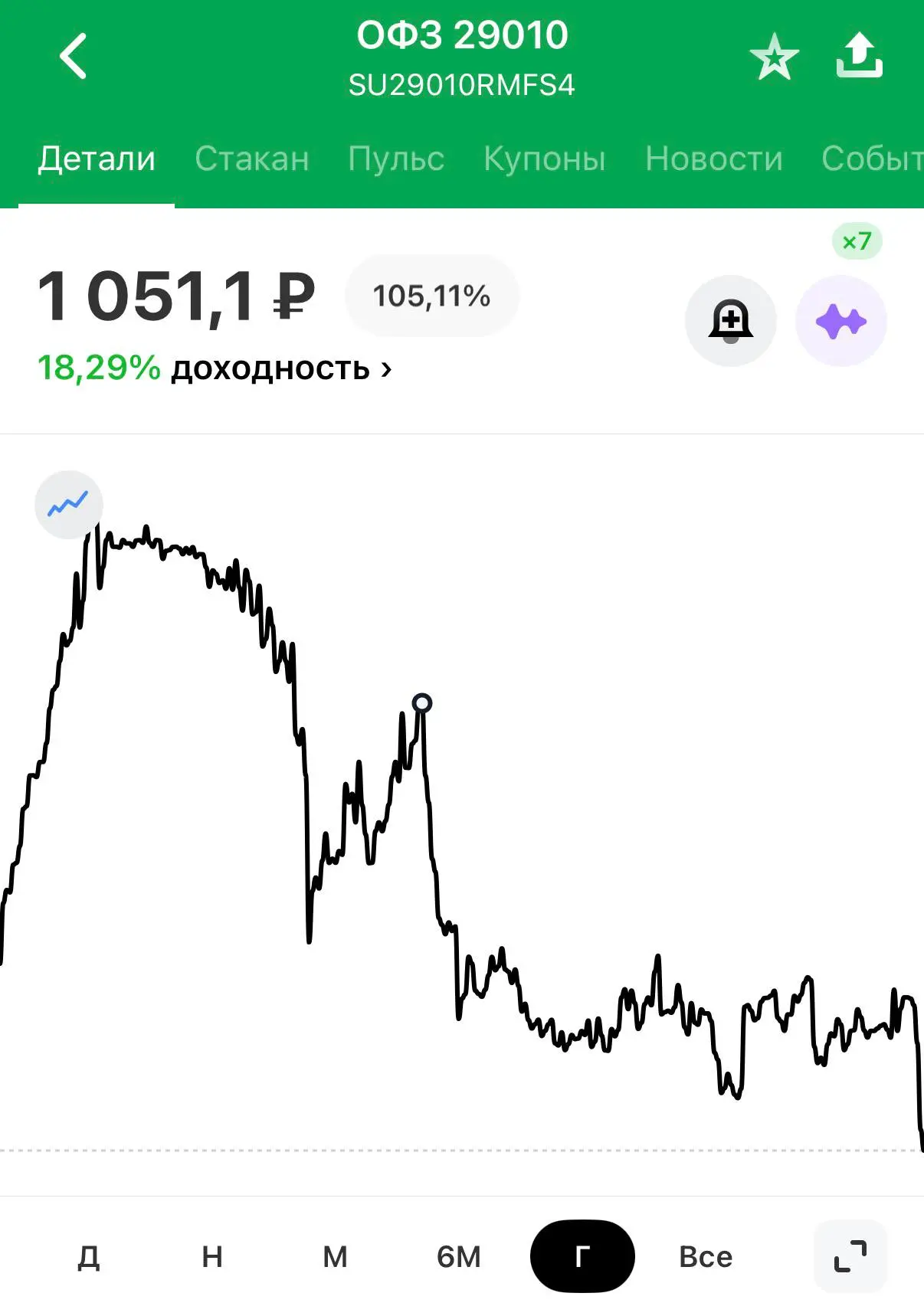Tap the chart type toggle icon

click(68, 505)
